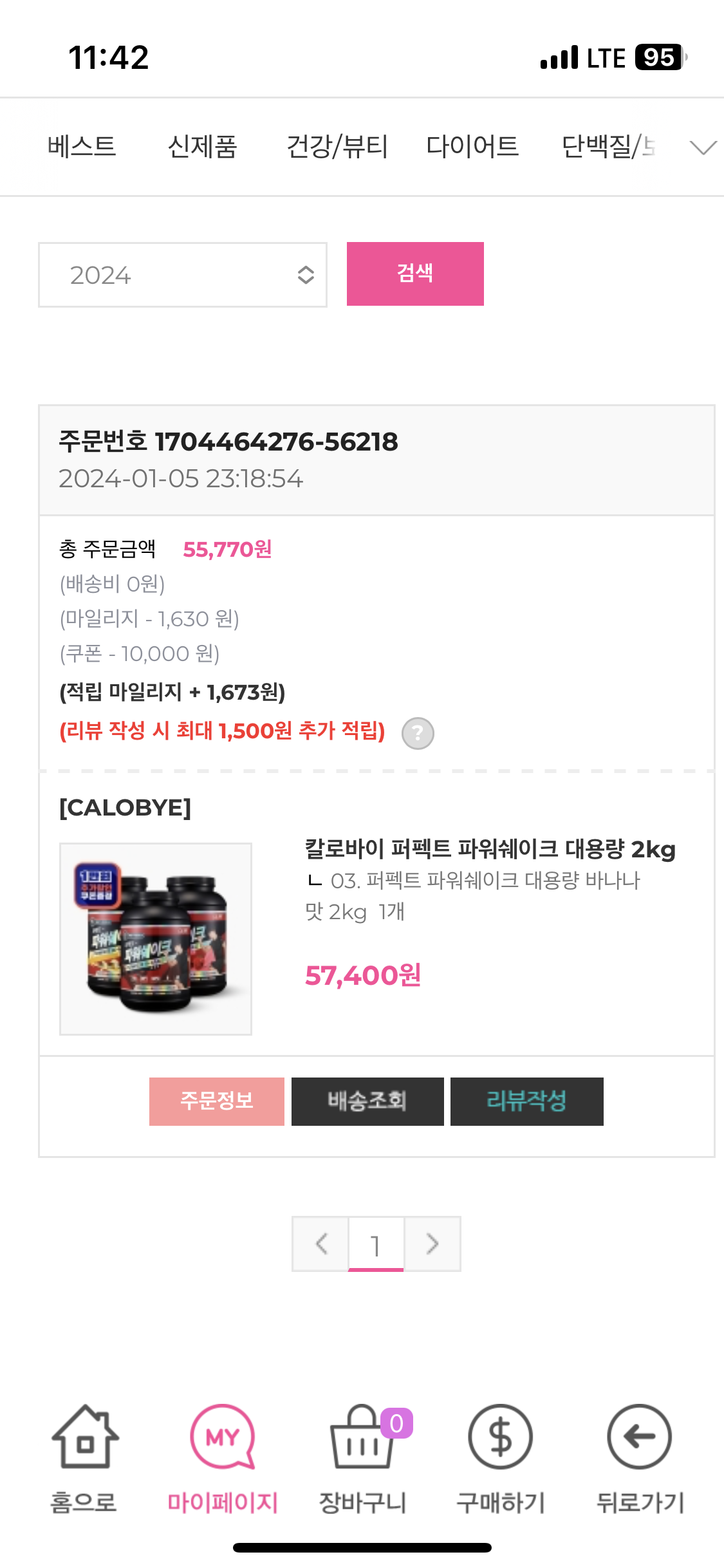Go to the 다이어트 tab

pos(472,147)
